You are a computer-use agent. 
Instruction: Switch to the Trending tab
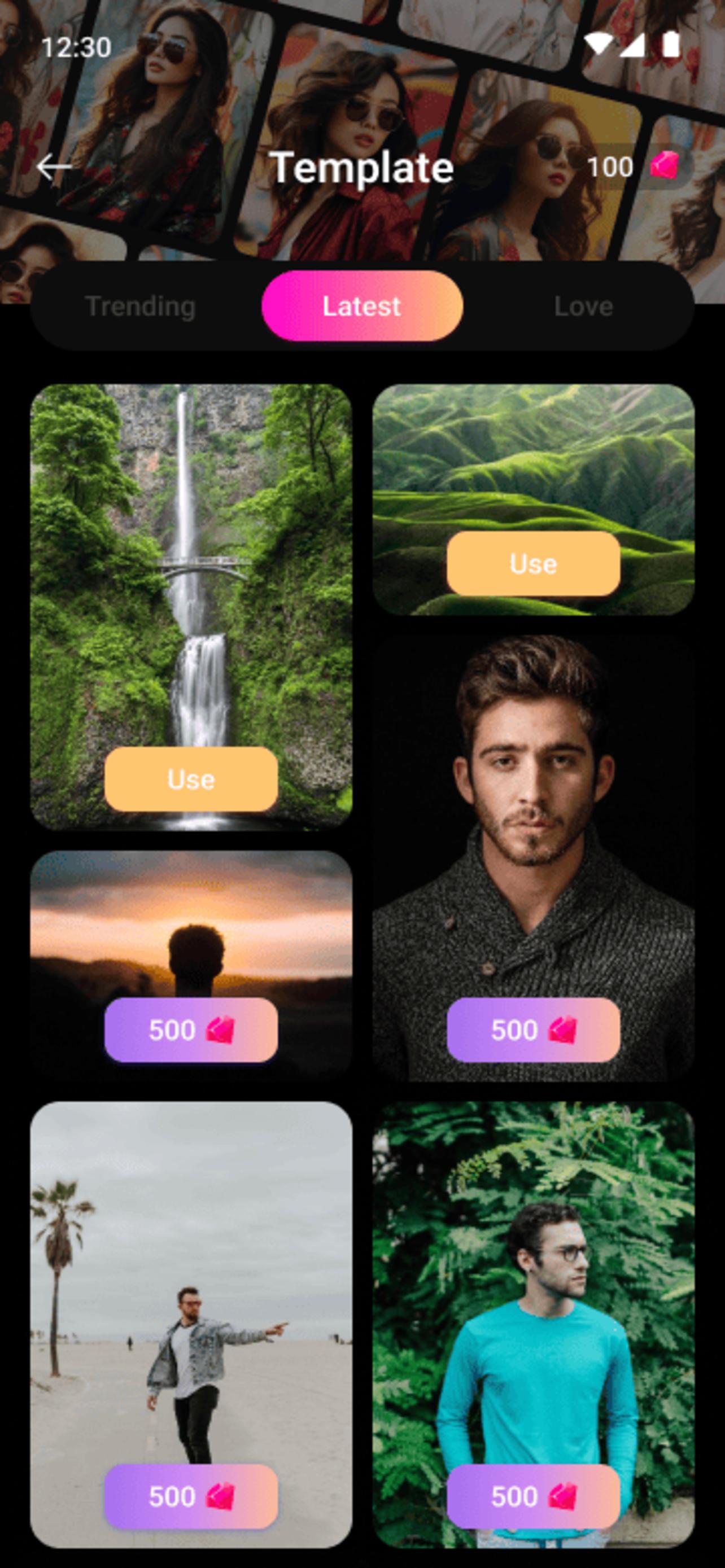tap(140, 306)
